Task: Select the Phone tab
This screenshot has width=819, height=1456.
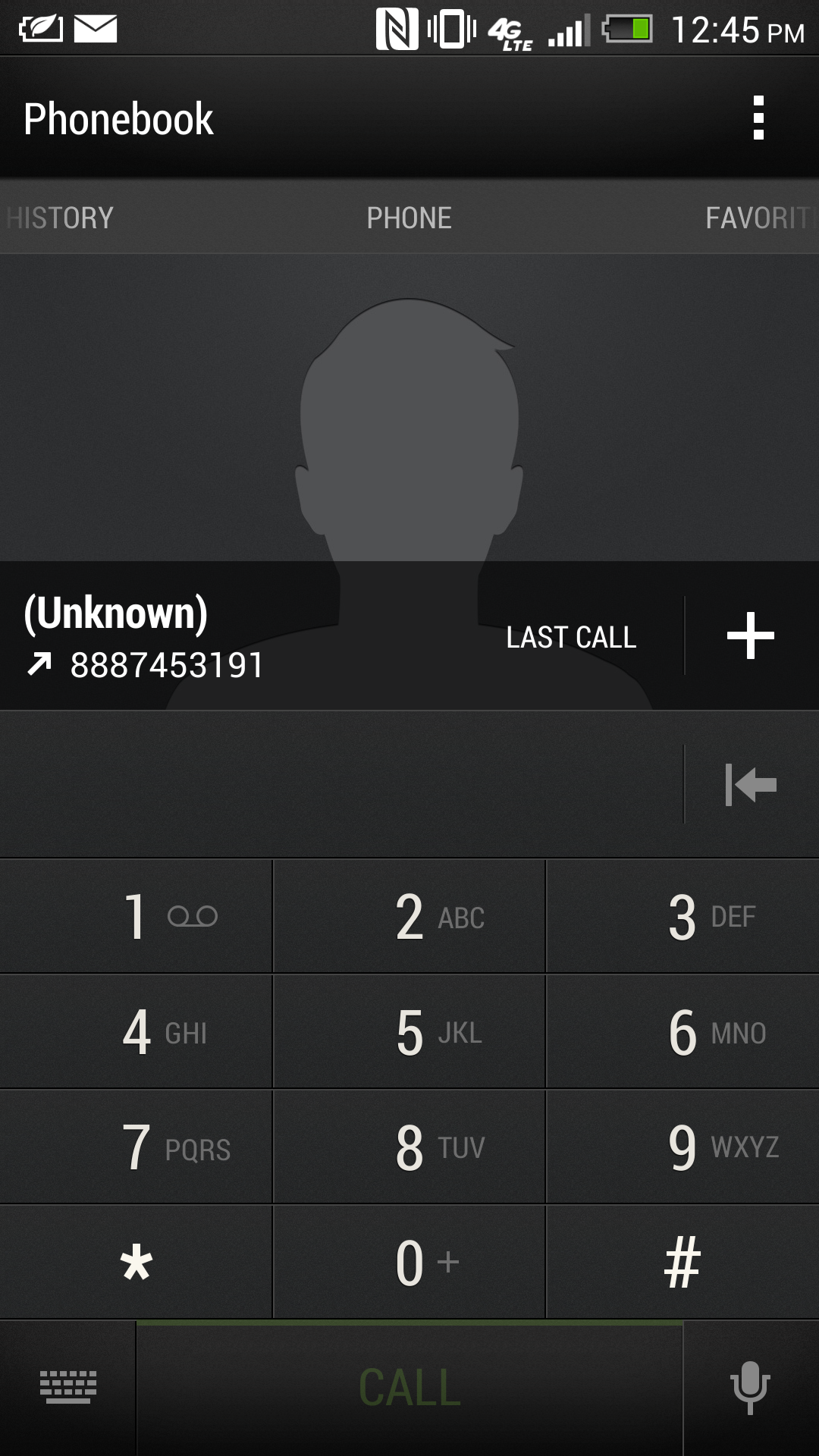Action: 409,218
